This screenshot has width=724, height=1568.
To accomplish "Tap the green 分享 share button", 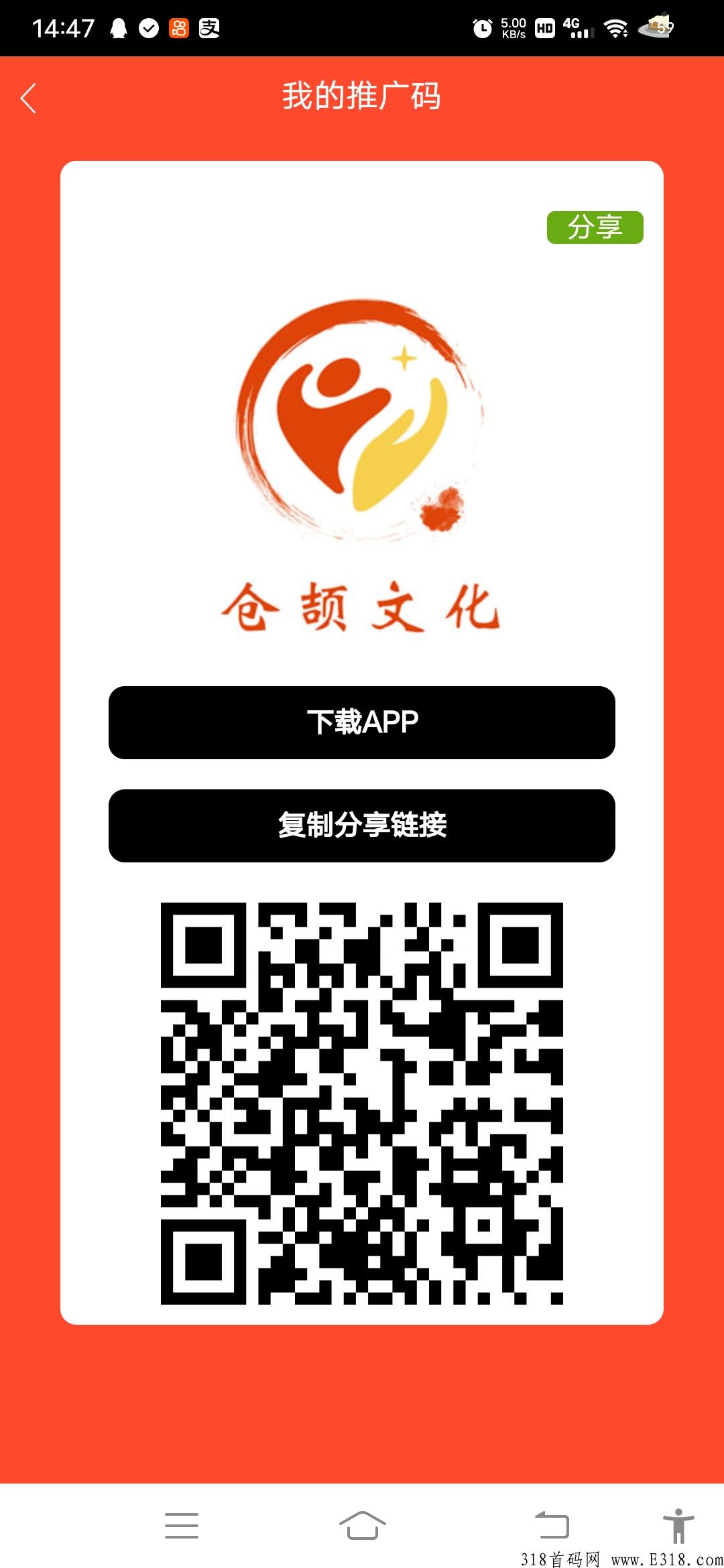I will 595,227.
